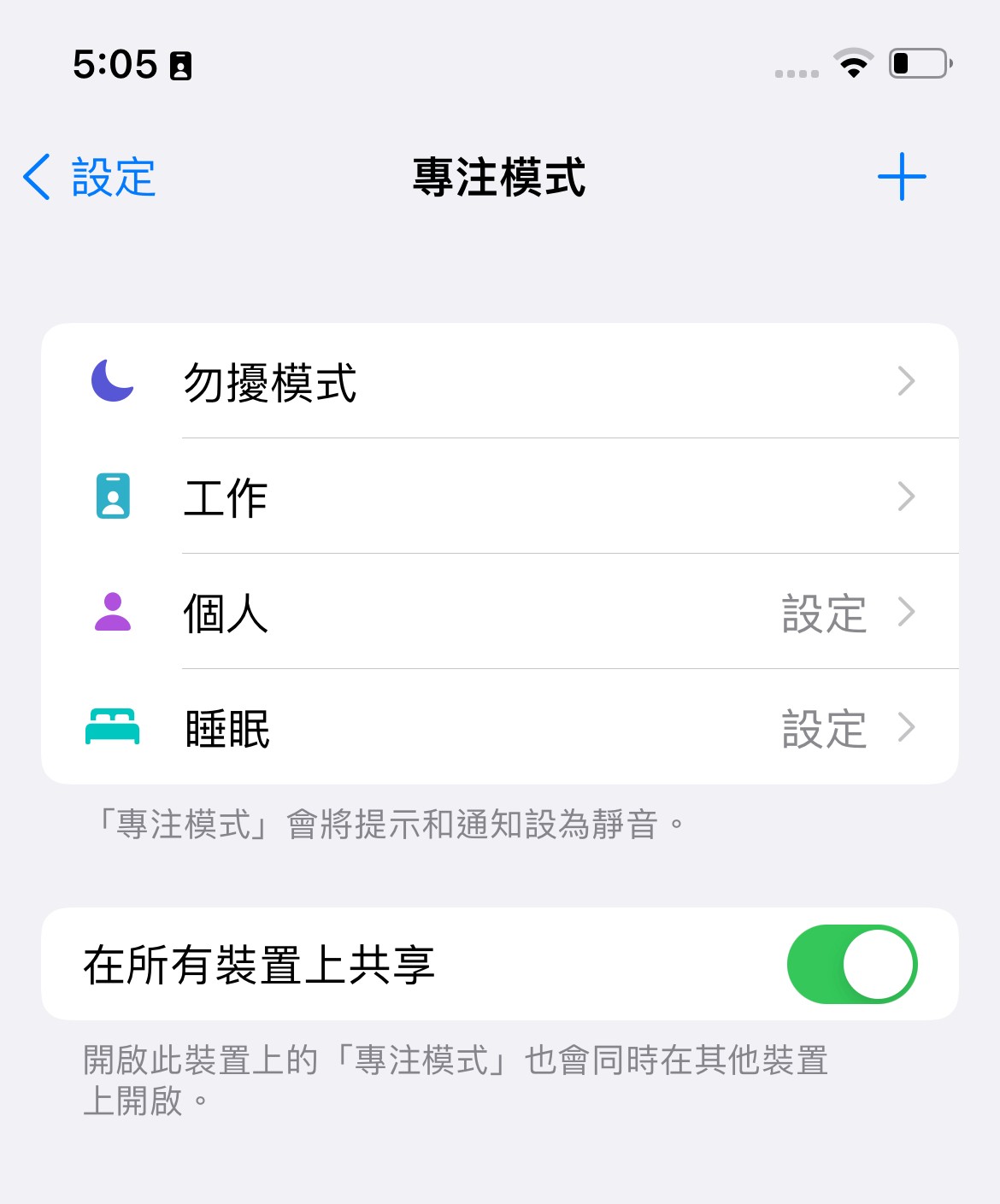Image resolution: width=1000 pixels, height=1204 pixels.
Task: Set up the 睡眠 focus mode
Action: 499,727
